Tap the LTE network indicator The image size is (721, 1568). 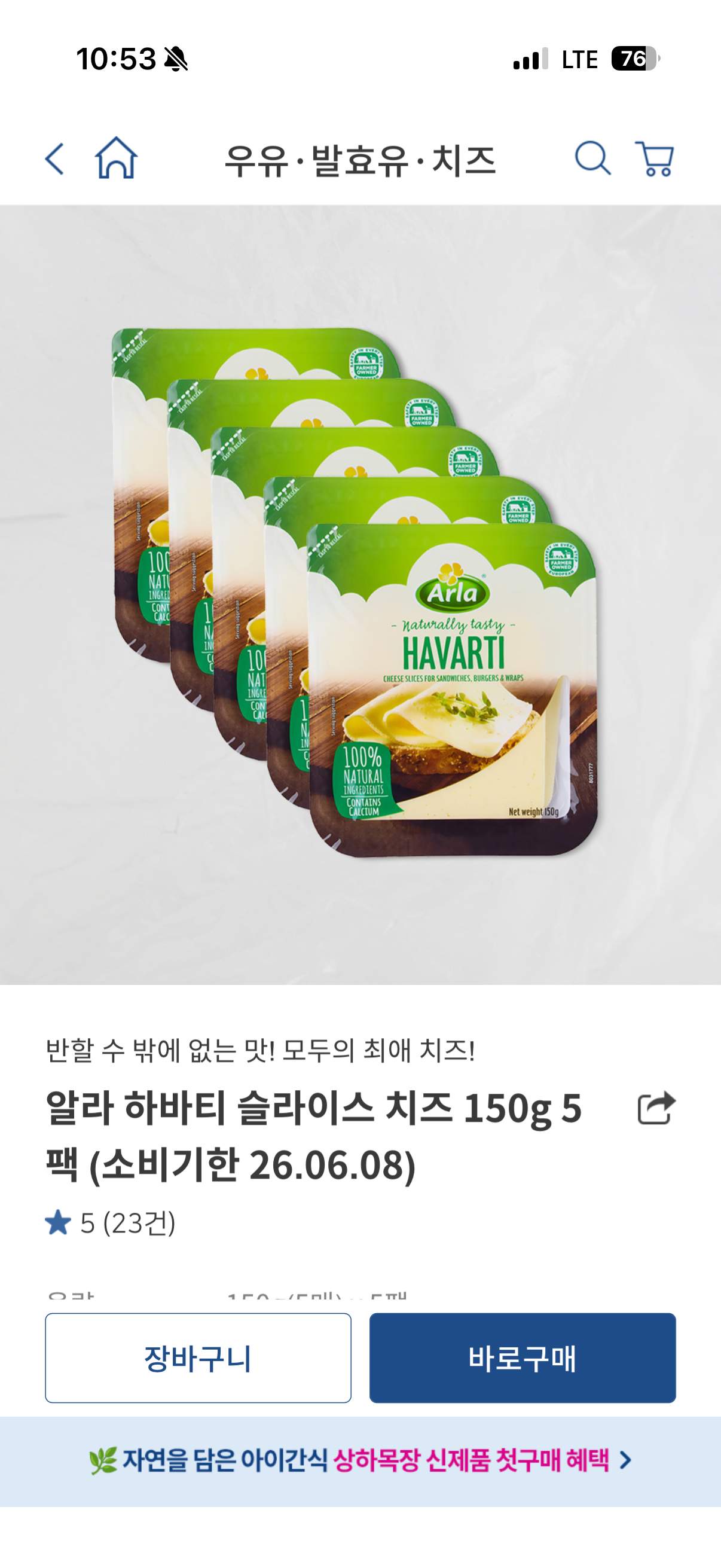click(579, 58)
